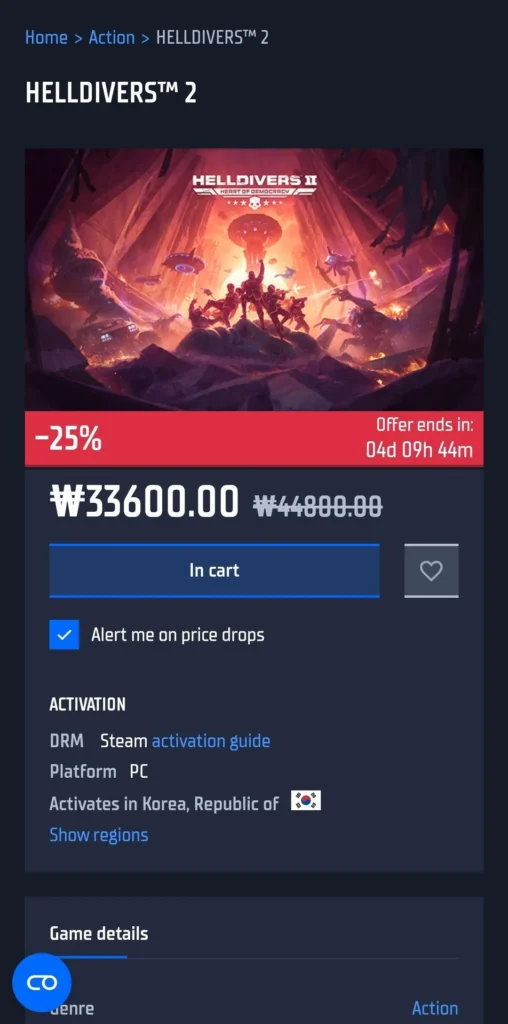
Task: Go to Home via the breadcrumb
Action: tap(46, 37)
